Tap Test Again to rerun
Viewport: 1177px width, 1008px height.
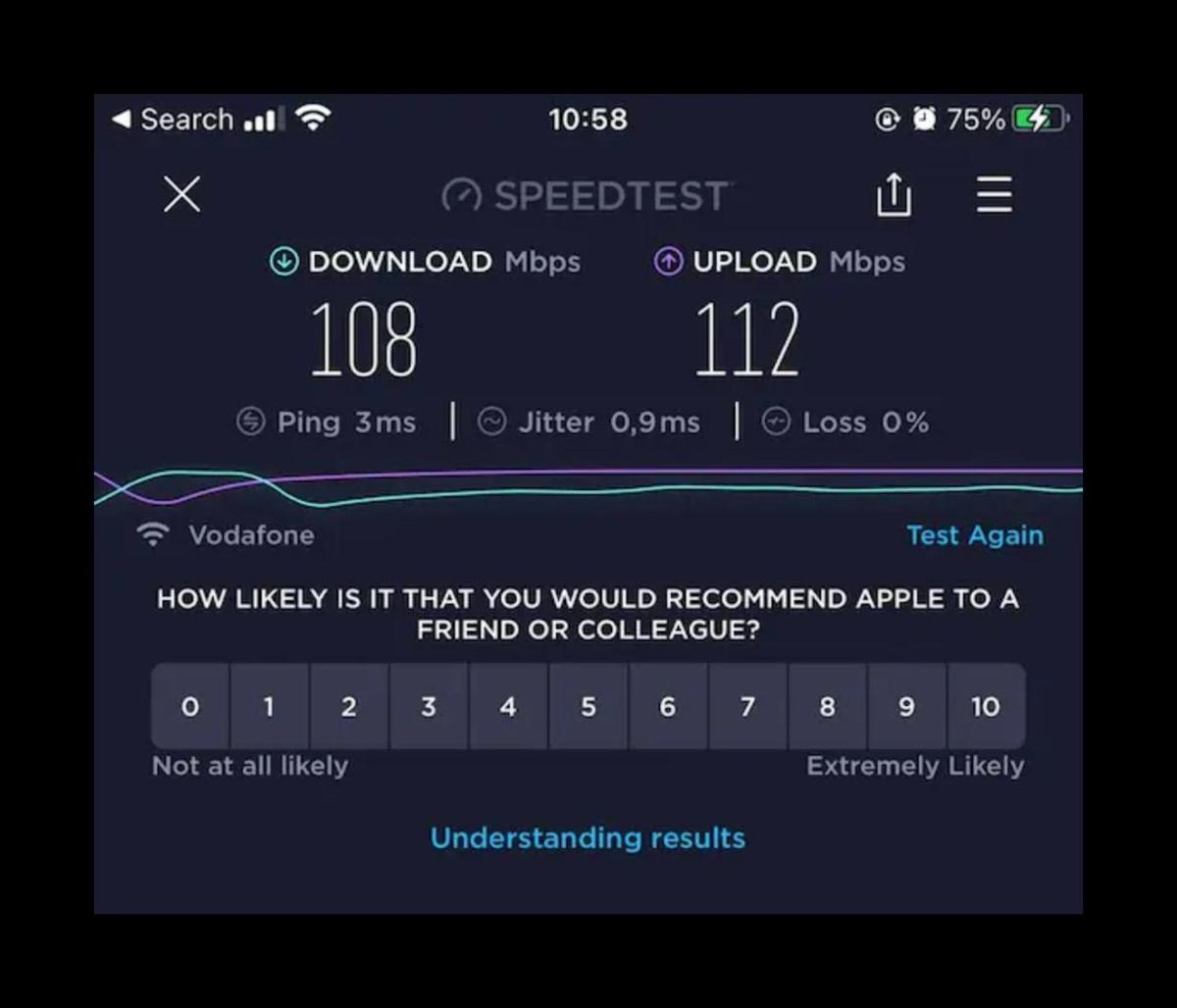pyautogui.click(x=974, y=535)
